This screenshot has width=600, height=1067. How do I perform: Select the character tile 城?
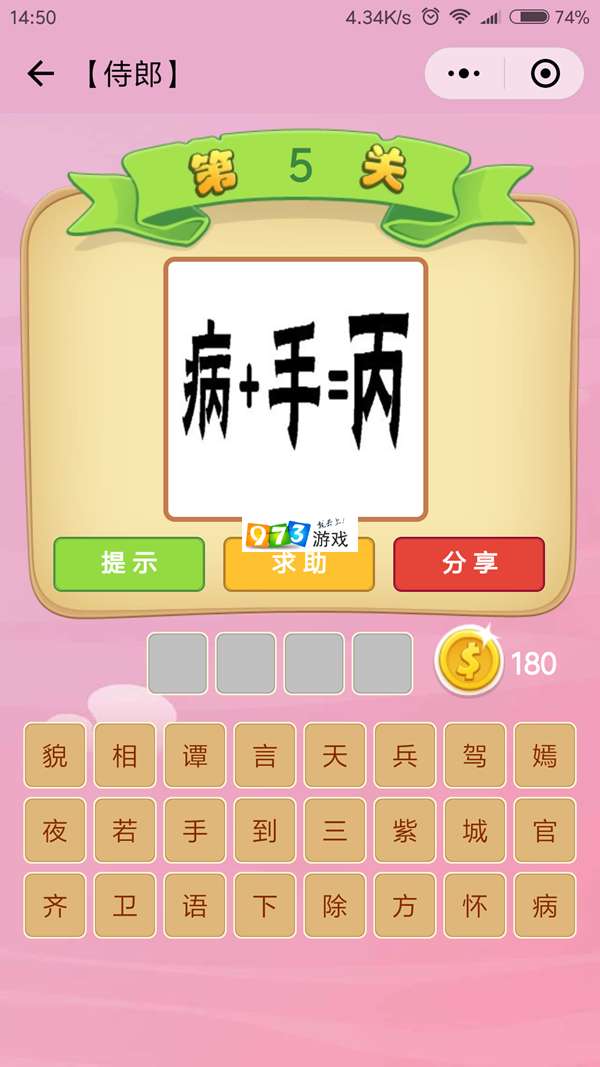(475, 831)
